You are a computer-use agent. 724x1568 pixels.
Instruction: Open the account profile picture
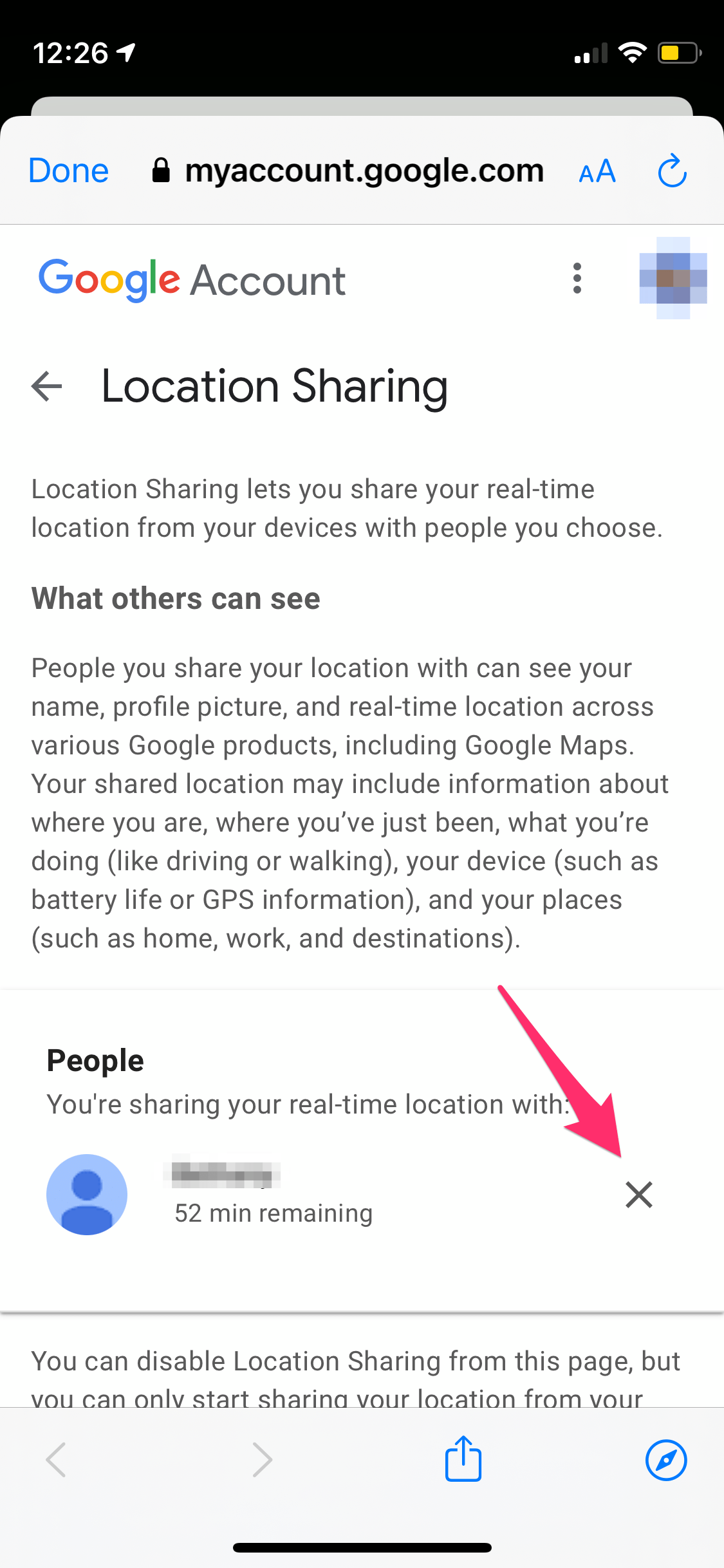[673, 279]
